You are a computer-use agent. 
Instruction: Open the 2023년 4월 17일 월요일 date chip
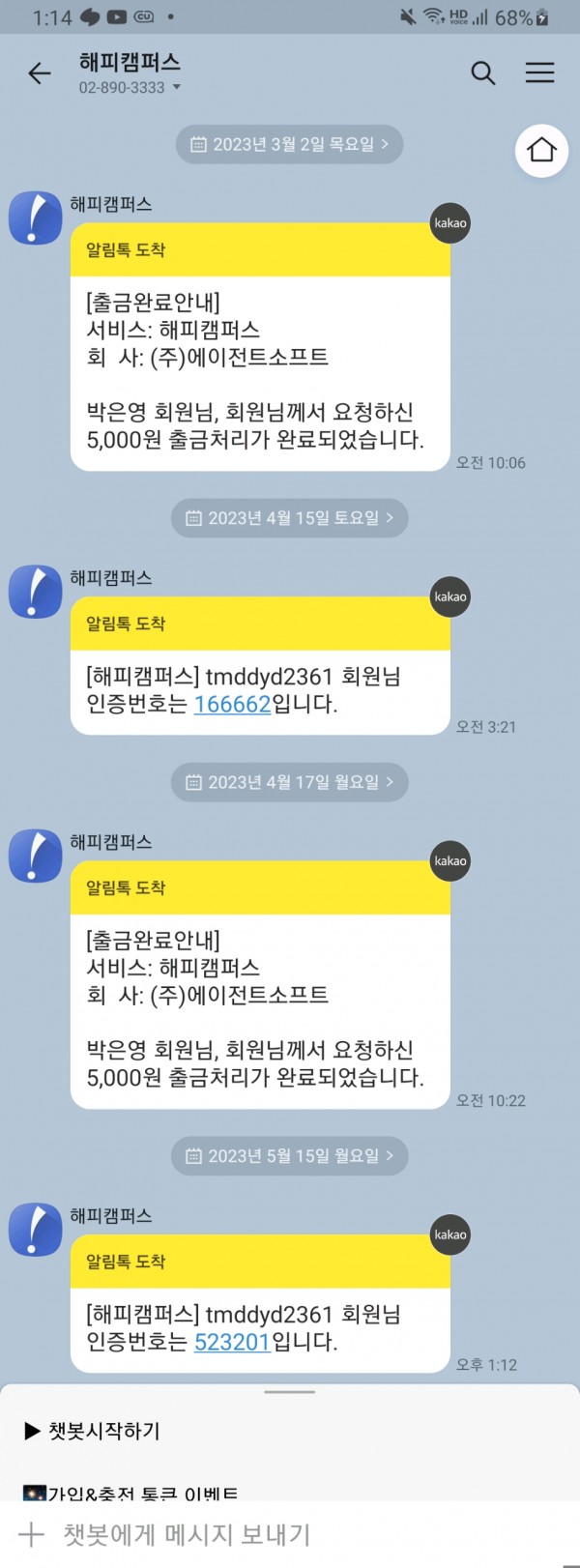tap(289, 782)
